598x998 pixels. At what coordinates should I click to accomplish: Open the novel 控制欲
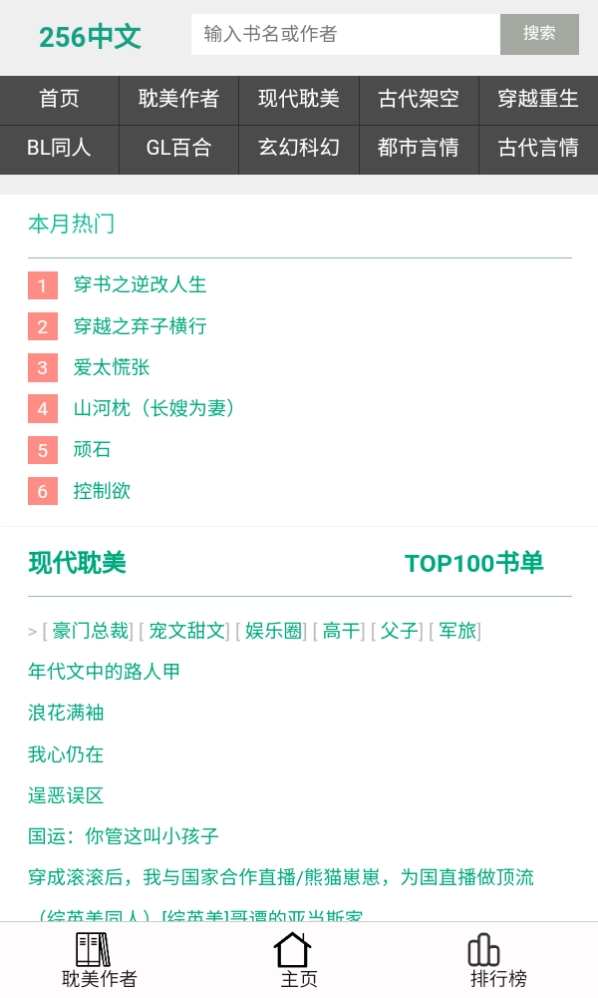click(x=102, y=491)
